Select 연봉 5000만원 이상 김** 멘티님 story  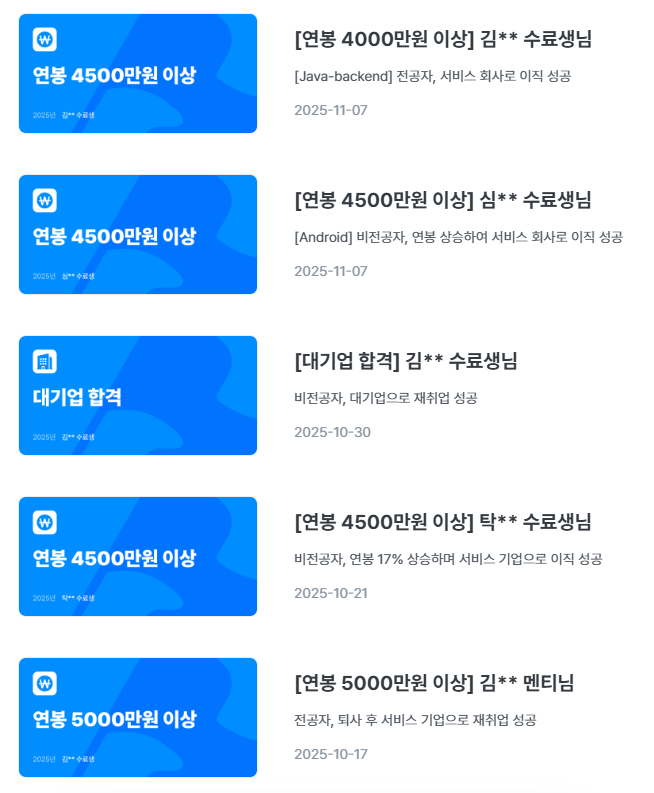pyautogui.click(x=434, y=684)
